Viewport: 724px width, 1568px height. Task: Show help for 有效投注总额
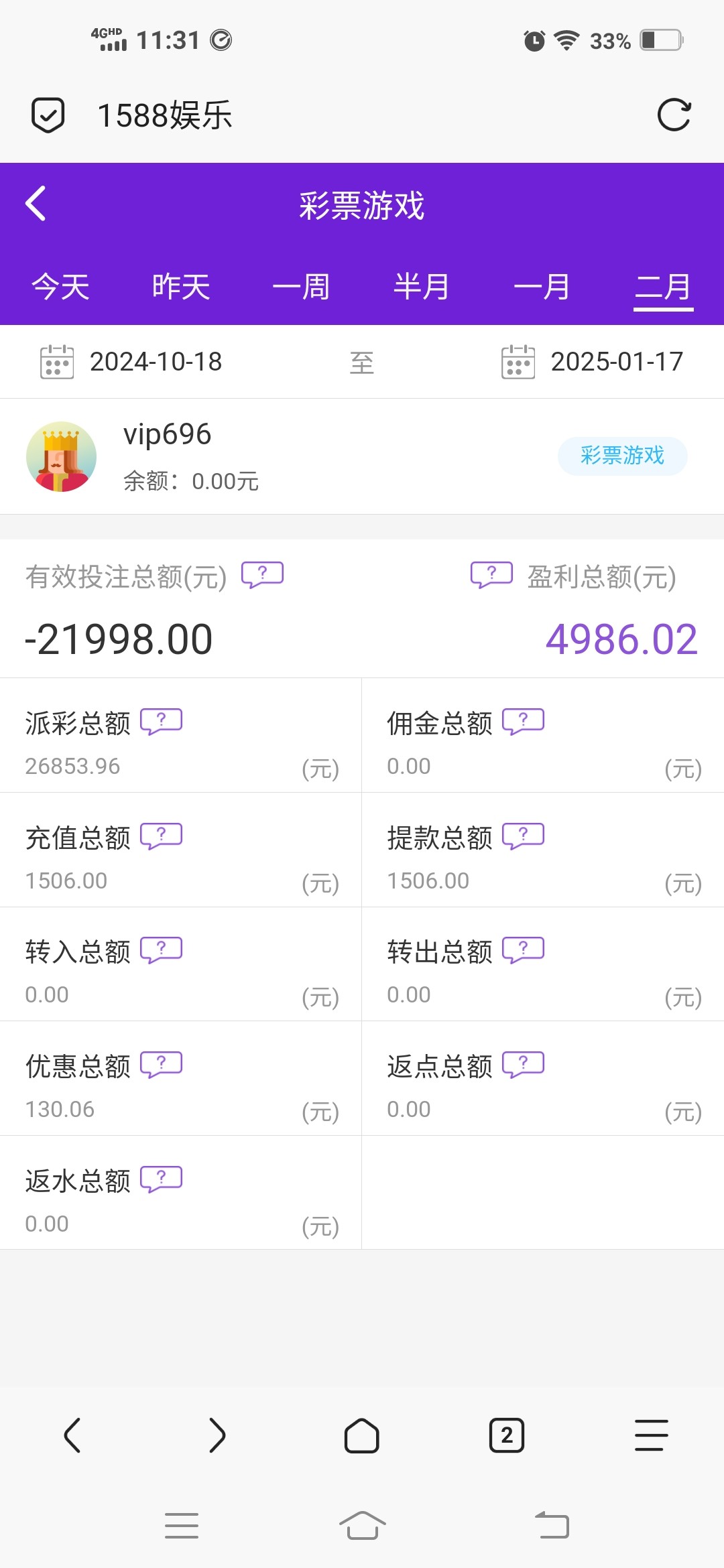pos(262,574)
